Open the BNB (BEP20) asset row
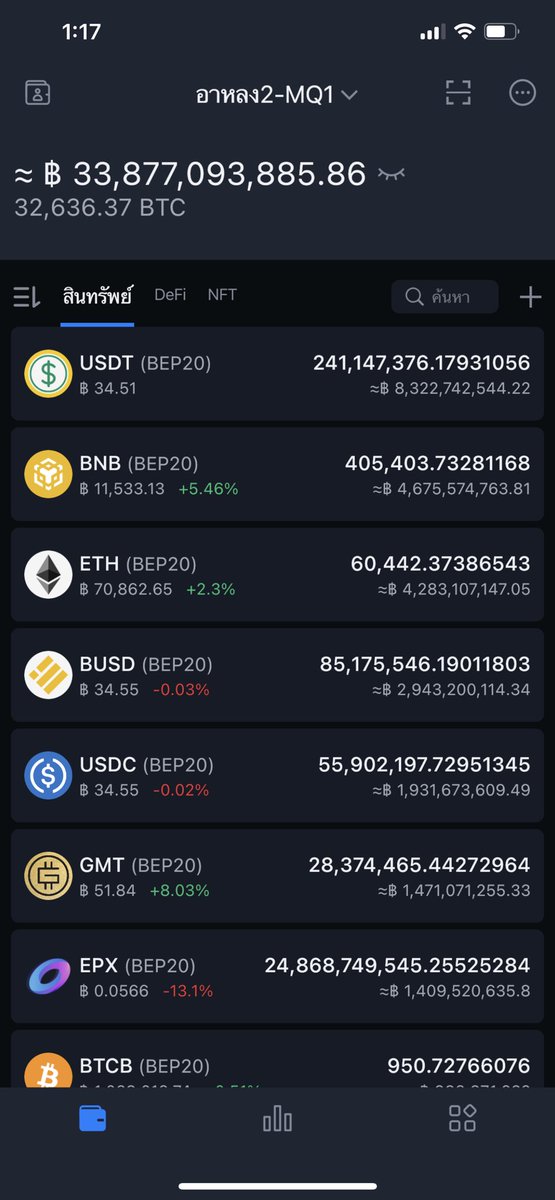 (x=277, y=475)
